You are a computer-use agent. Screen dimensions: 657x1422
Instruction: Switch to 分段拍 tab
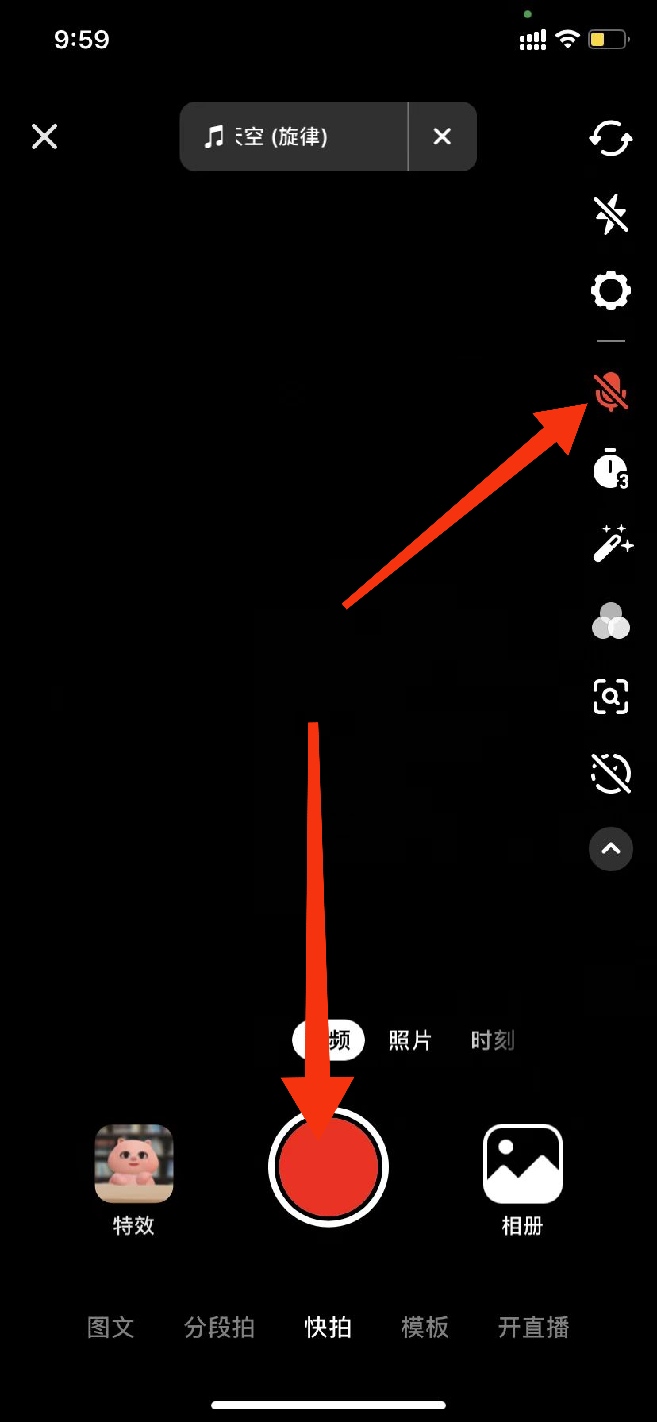point(220,1327)
